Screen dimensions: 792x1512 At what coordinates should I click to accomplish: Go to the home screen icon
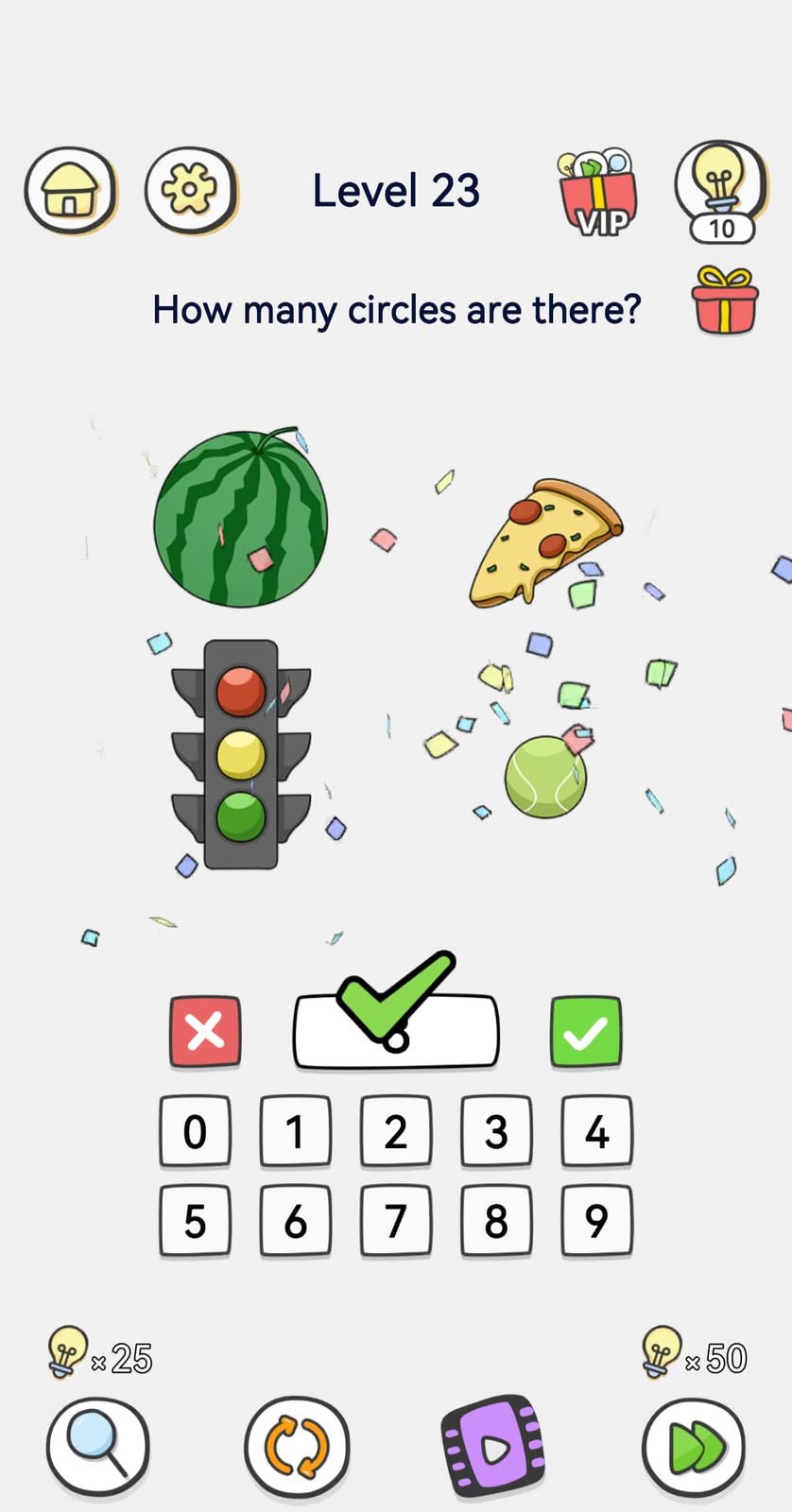pos(69,191)
